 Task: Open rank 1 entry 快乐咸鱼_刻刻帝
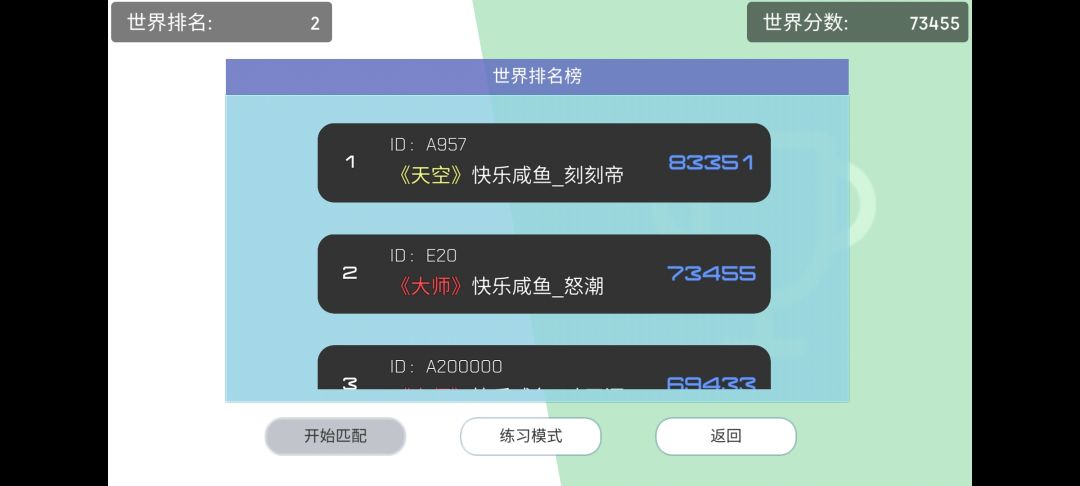pyautogui.click(x=544, y=162)
